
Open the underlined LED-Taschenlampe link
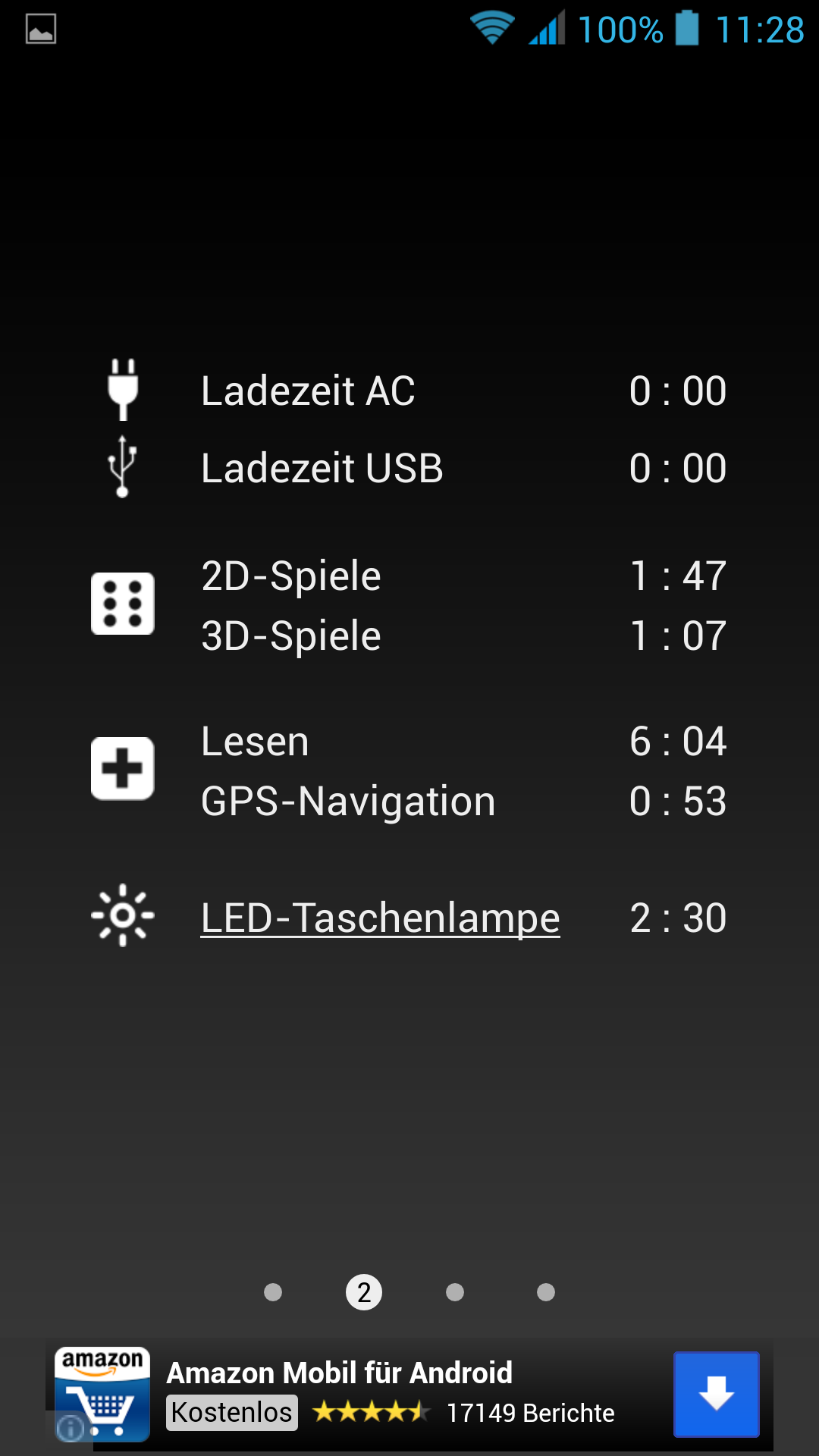[x=380, y=918]
